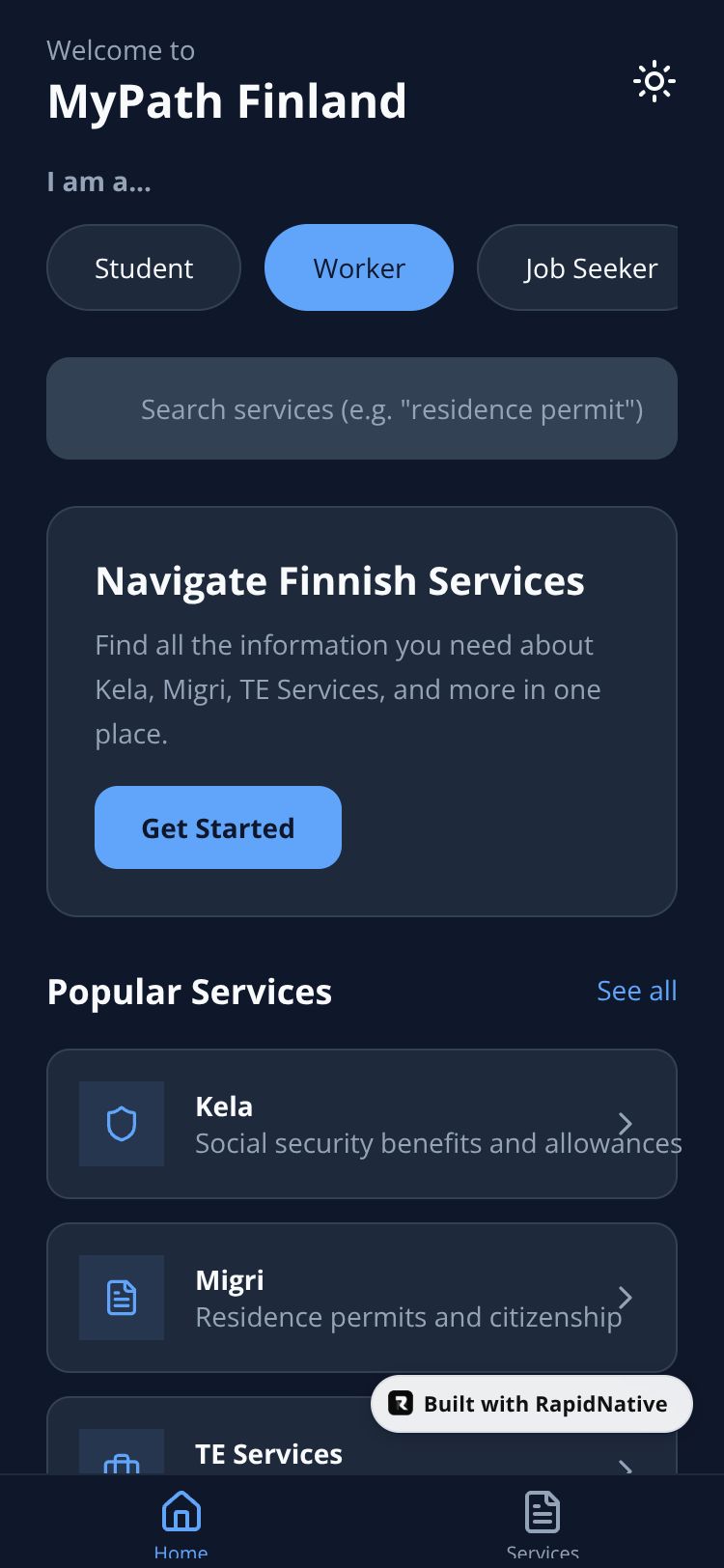Open the Kela service card
The height and width of the screenshot is (1568, 724).
(x=362, y=1124)
